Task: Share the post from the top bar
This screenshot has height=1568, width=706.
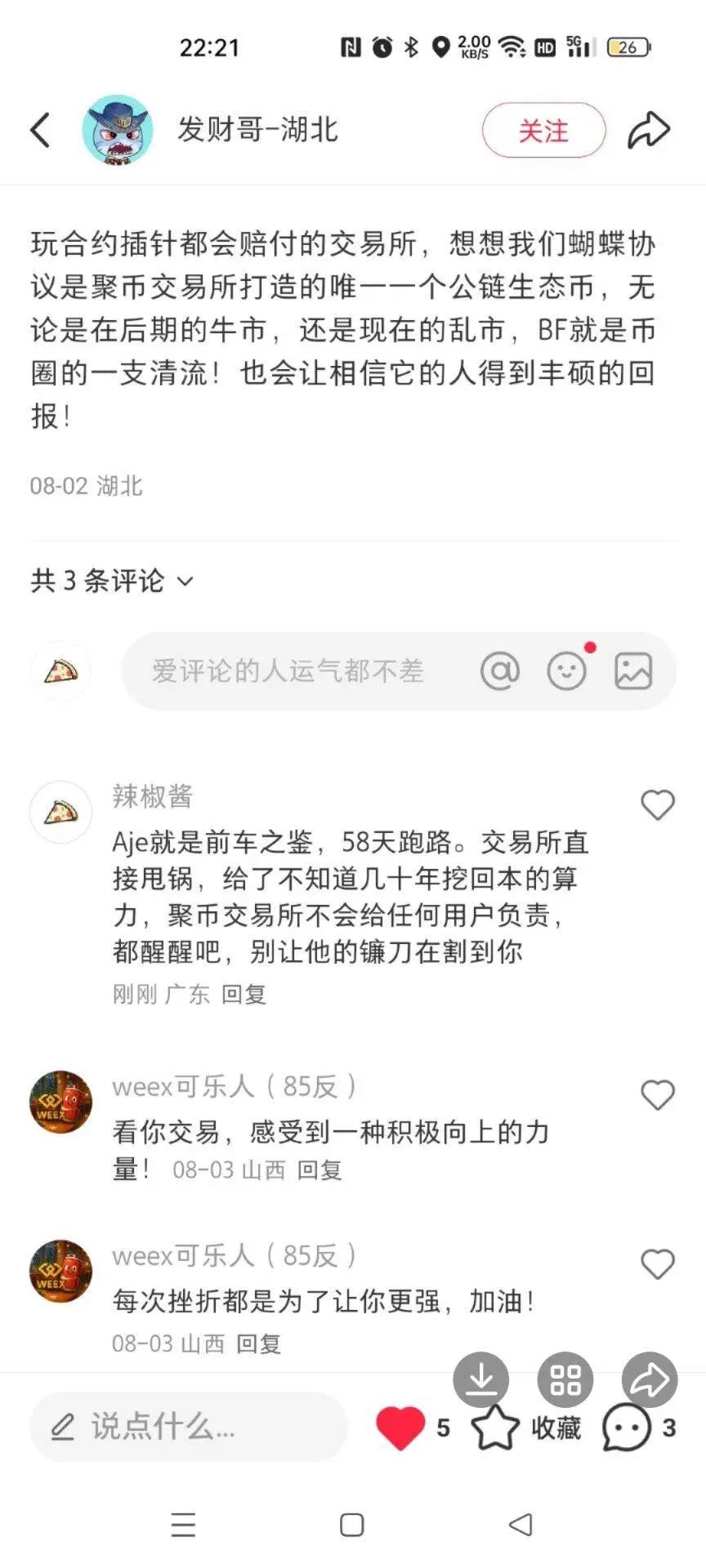Action: (x=649, y=130)
